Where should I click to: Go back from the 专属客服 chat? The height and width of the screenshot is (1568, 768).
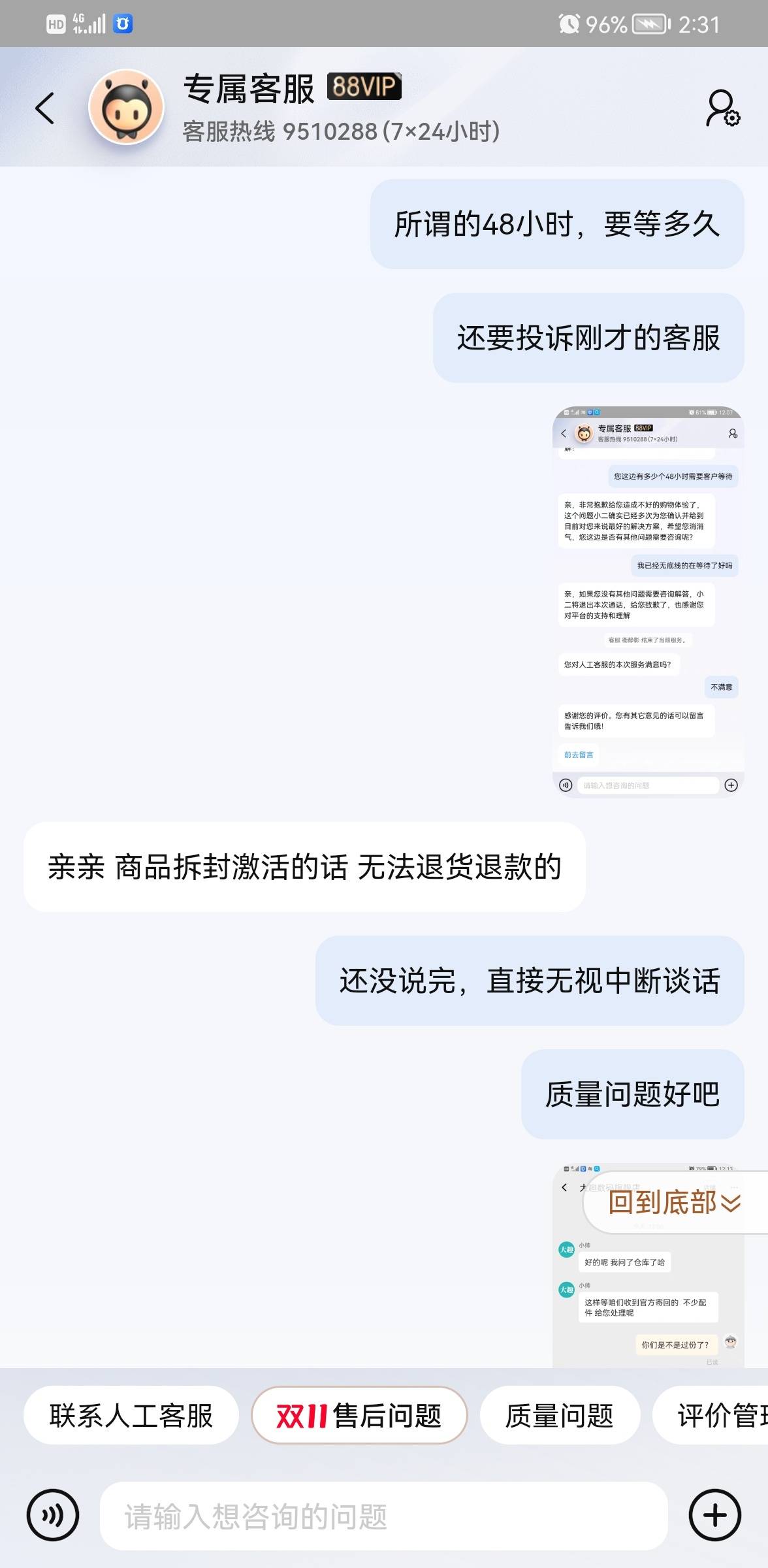(x=44, y=108)
